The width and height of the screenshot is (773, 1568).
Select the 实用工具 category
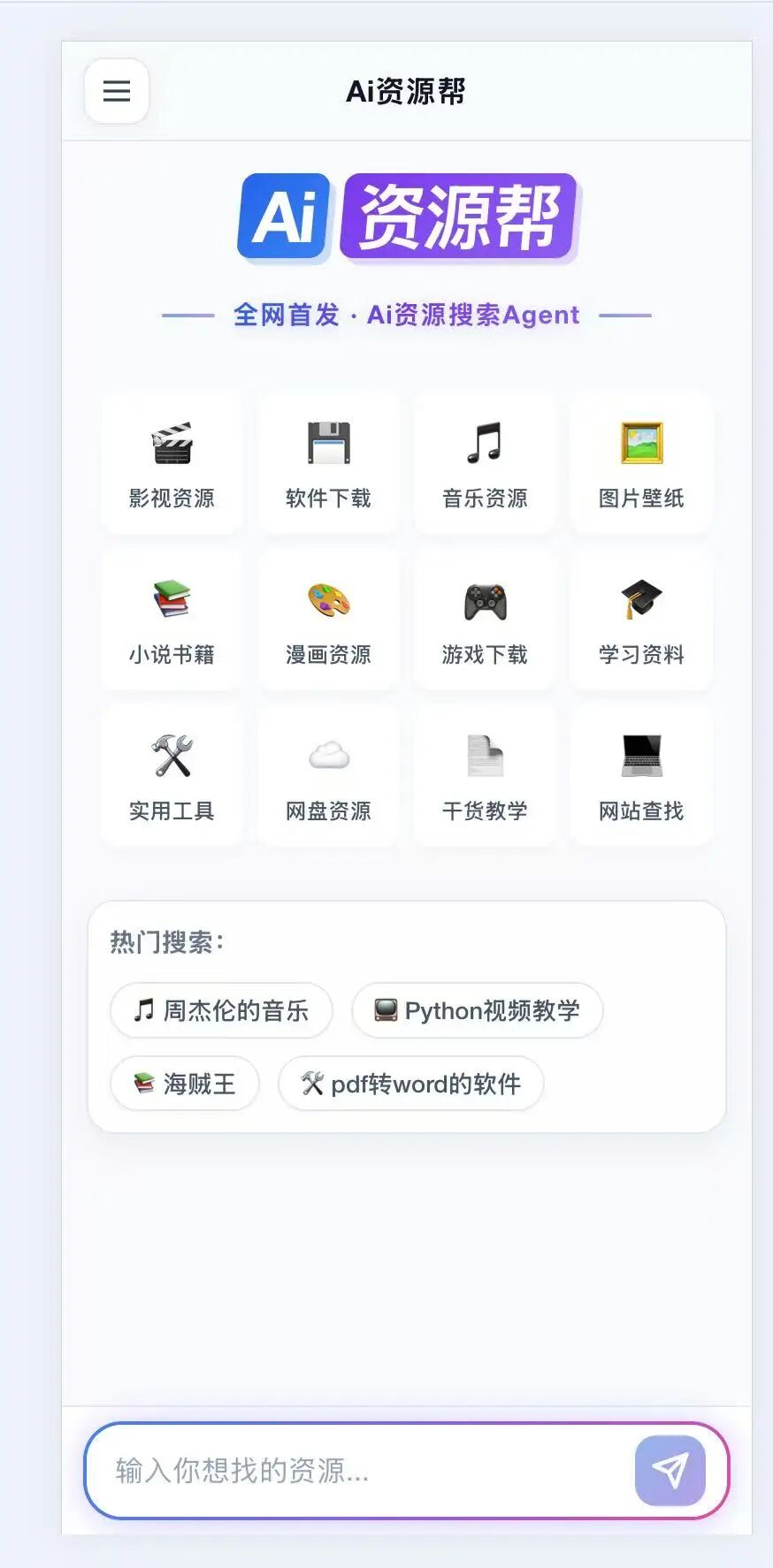172,777
